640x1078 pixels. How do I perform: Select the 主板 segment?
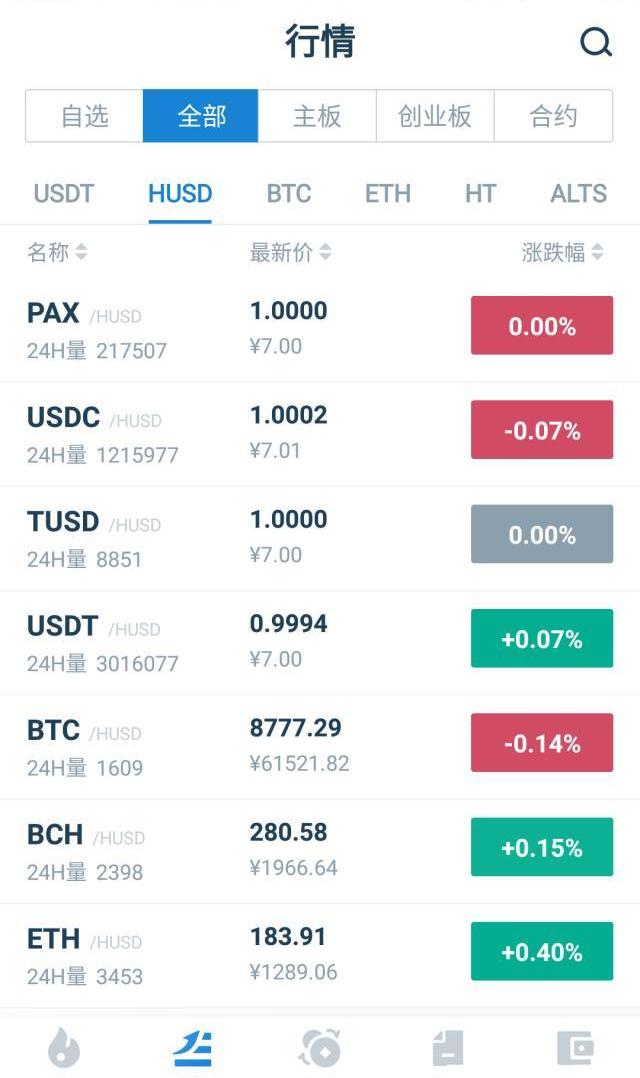[x=317, y=116]
